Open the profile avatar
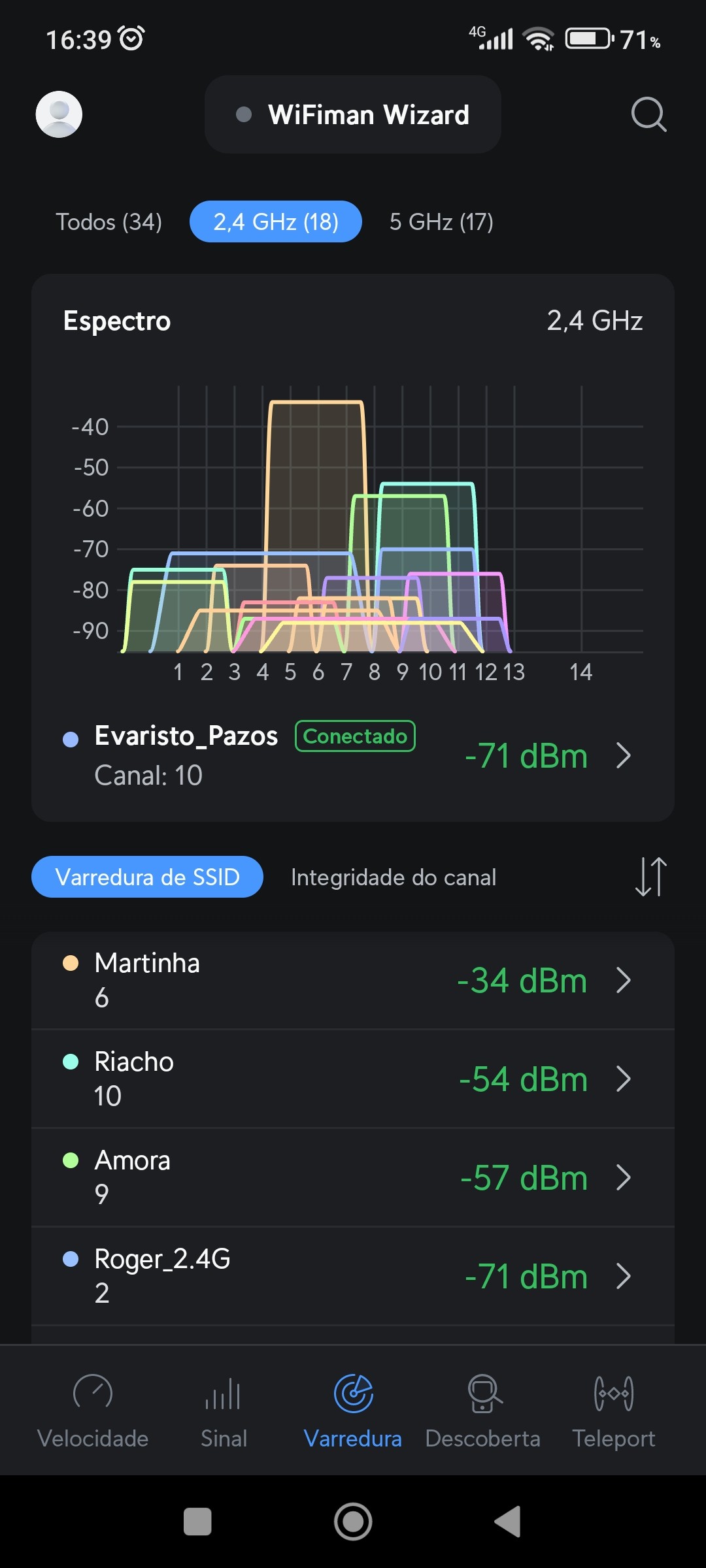 click(x=59, y=114)
